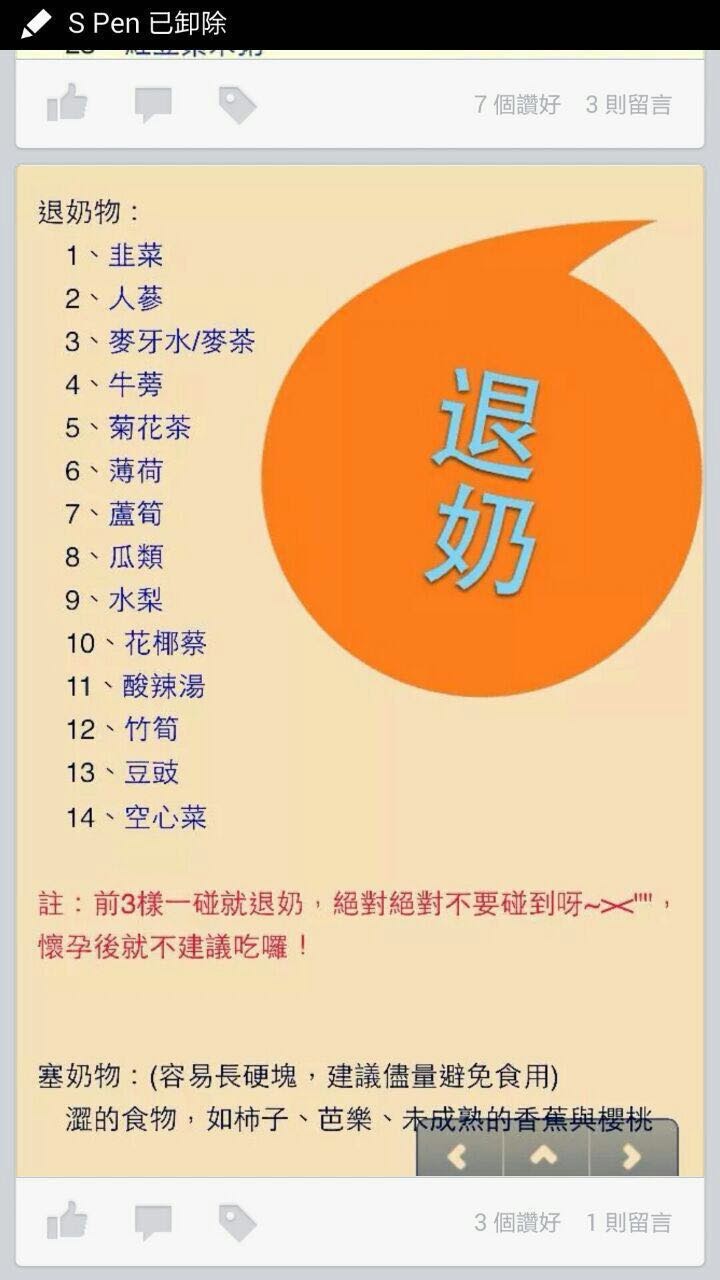The image size is (720, 1280).
Task: Tag the post with 7 個讚好
Action: click(237, 105)
